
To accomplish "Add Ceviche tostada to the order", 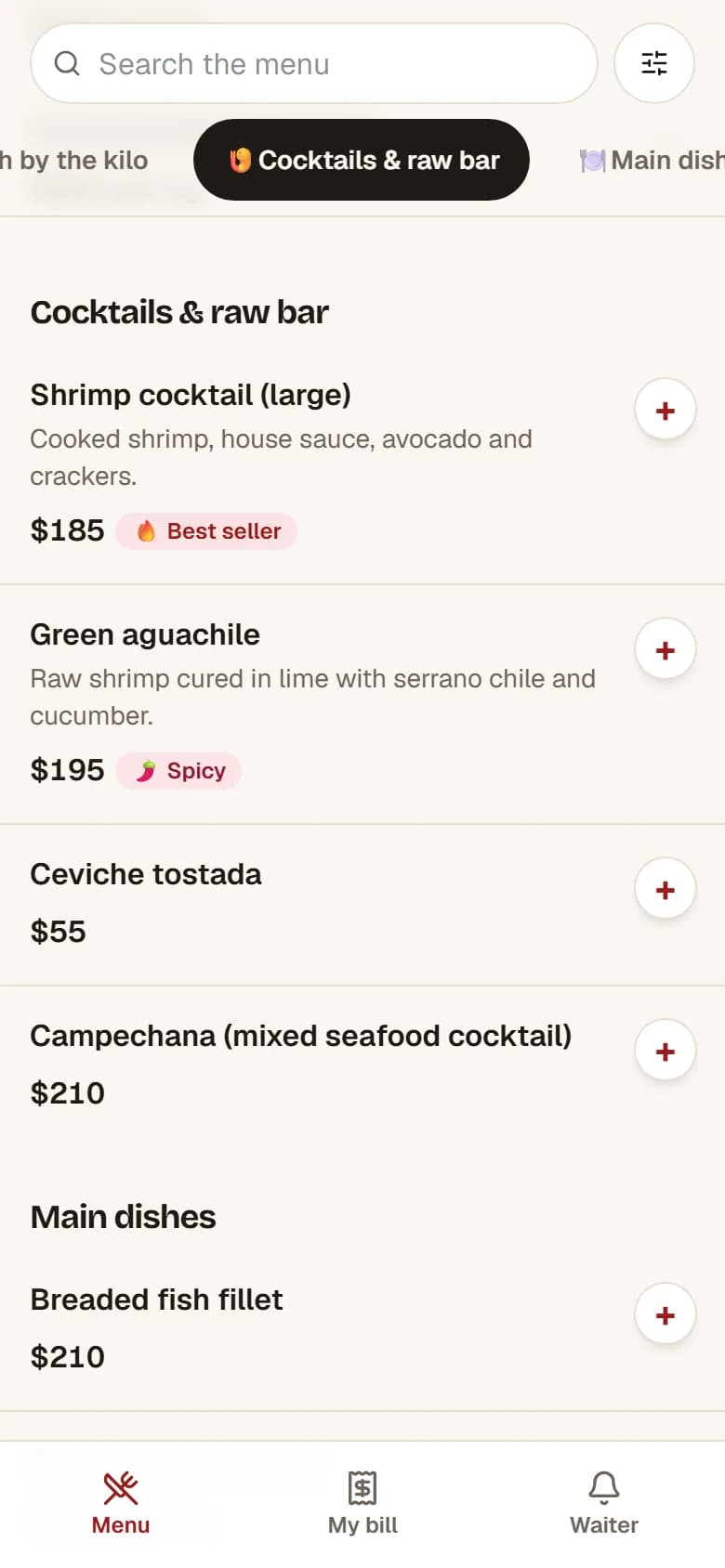I will (666, 889).
